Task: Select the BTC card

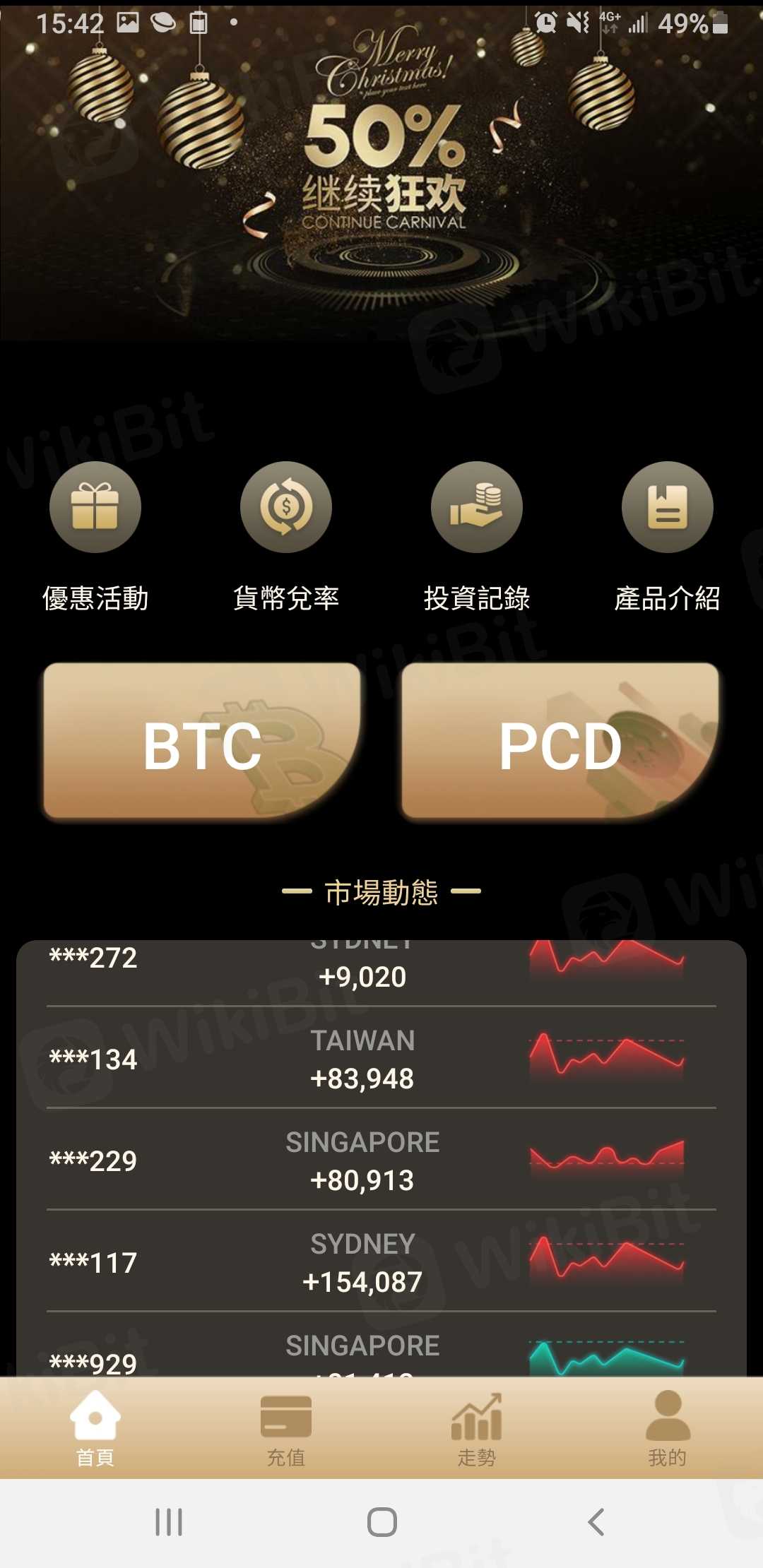Action: point(203,742)
